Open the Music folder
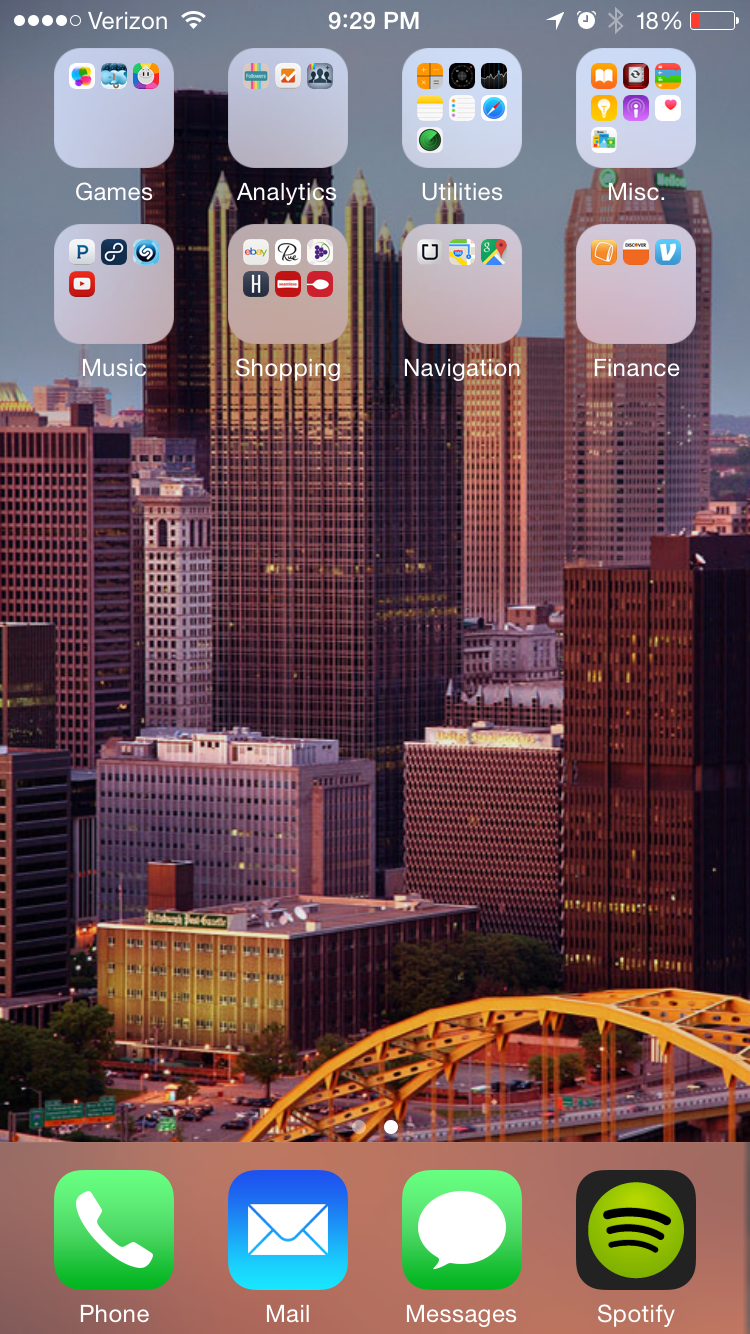The width and height of the screenshot is (750, 1334). [114, 284]
